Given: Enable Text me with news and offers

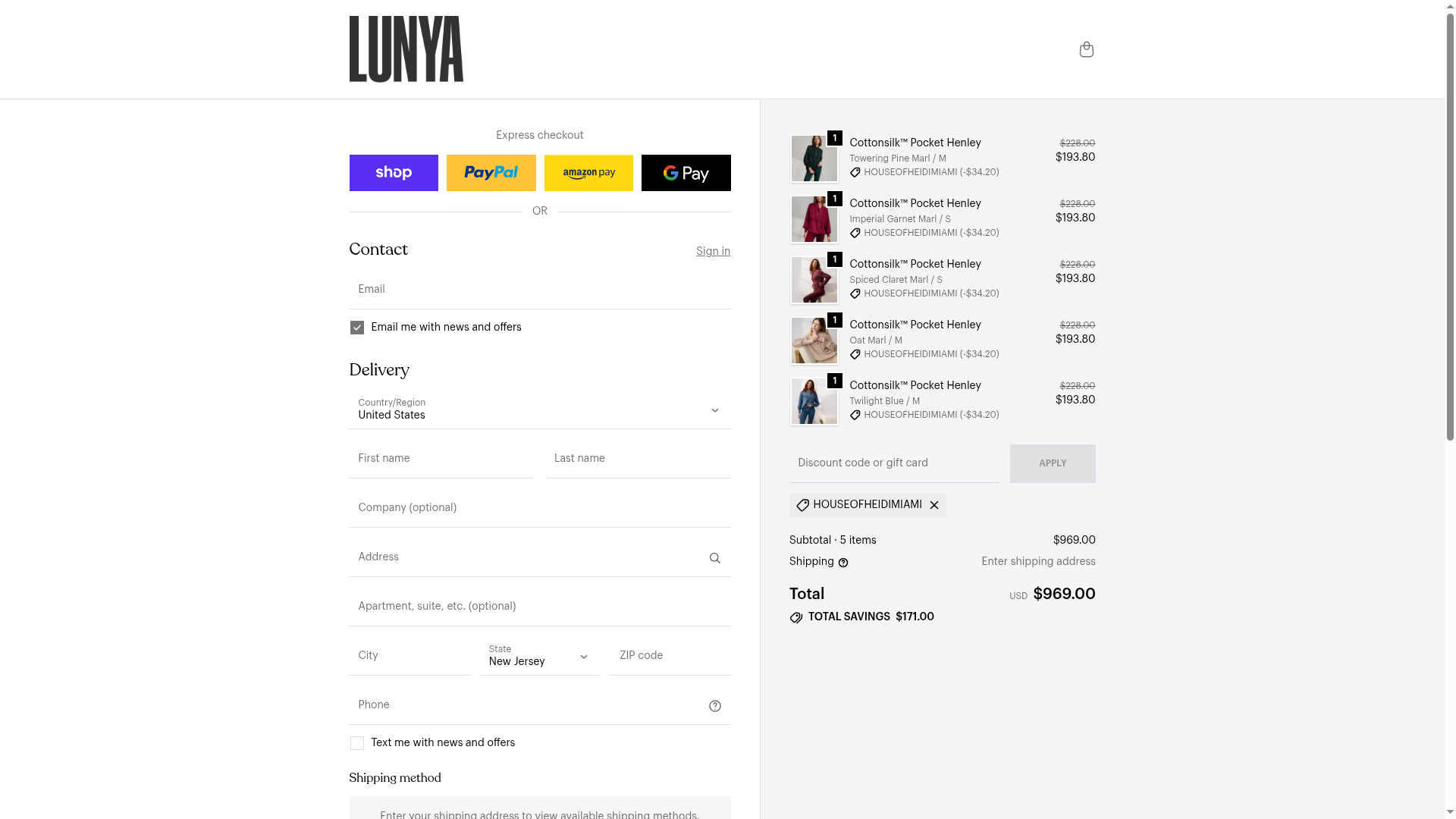Looking at the screenshot, I should point(357,743).
